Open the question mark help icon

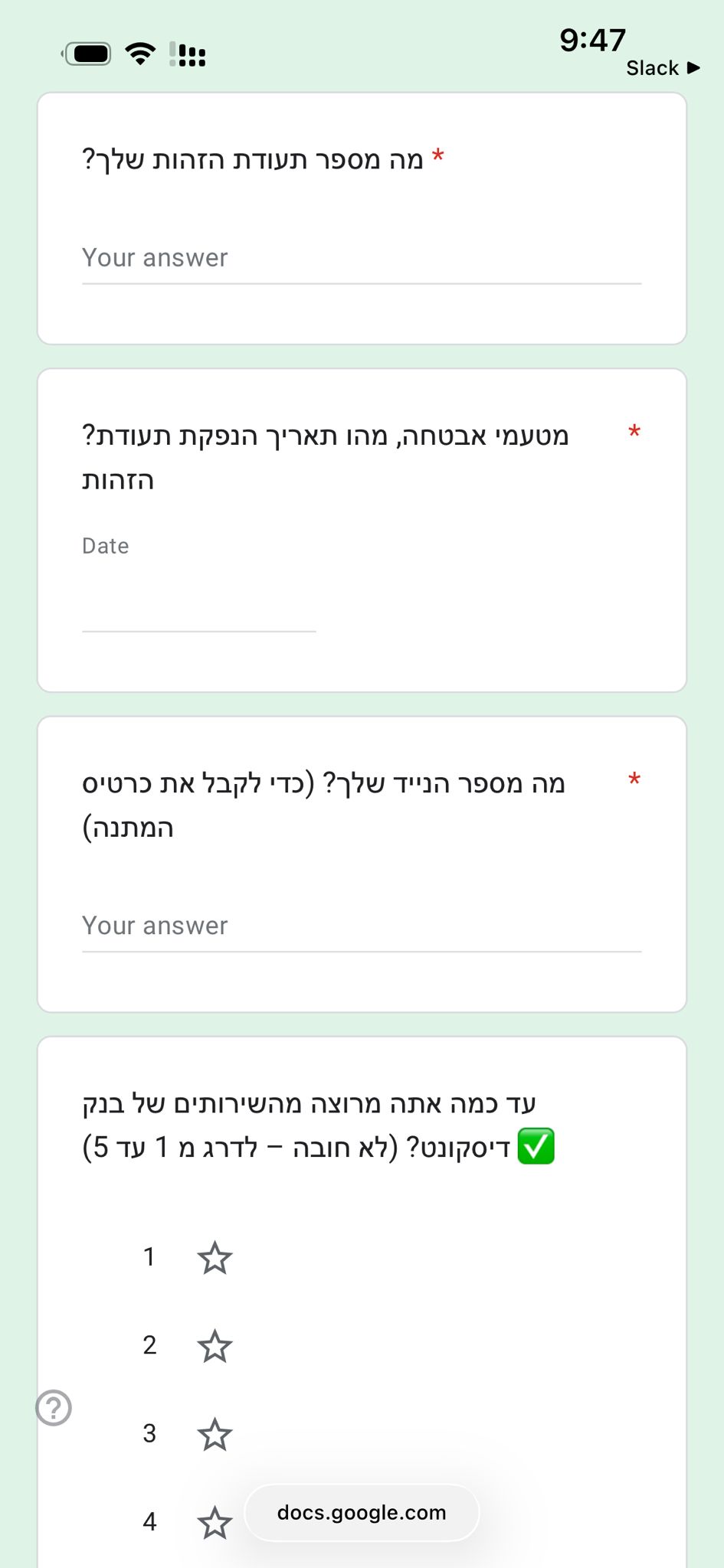[54, 1407]
